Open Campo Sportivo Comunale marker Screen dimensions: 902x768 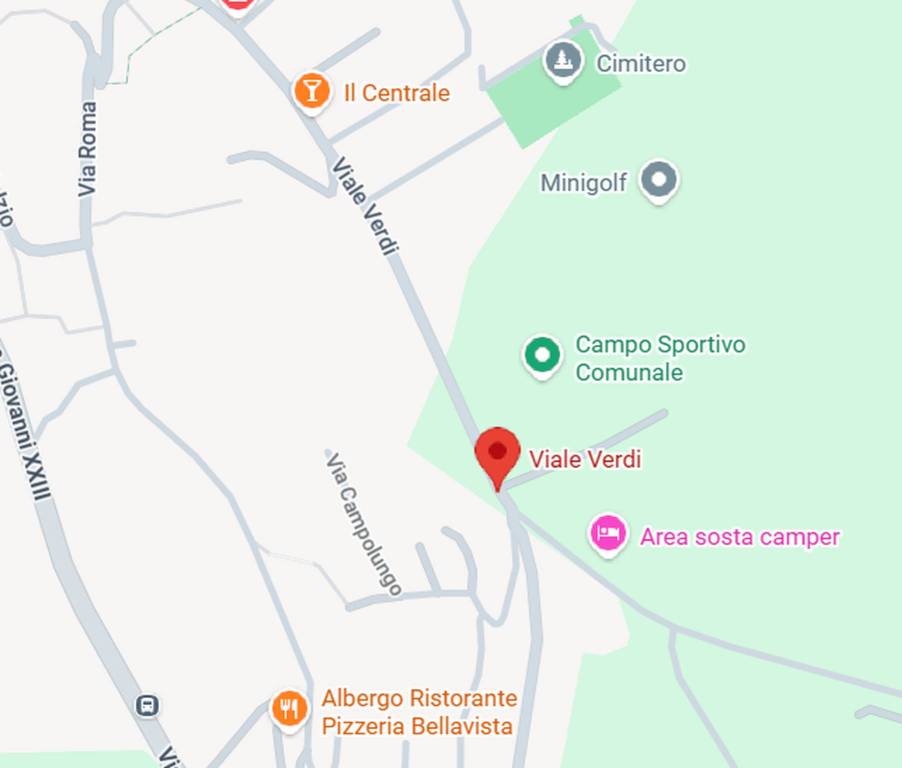pyautogui.click(x=542, y=355)
